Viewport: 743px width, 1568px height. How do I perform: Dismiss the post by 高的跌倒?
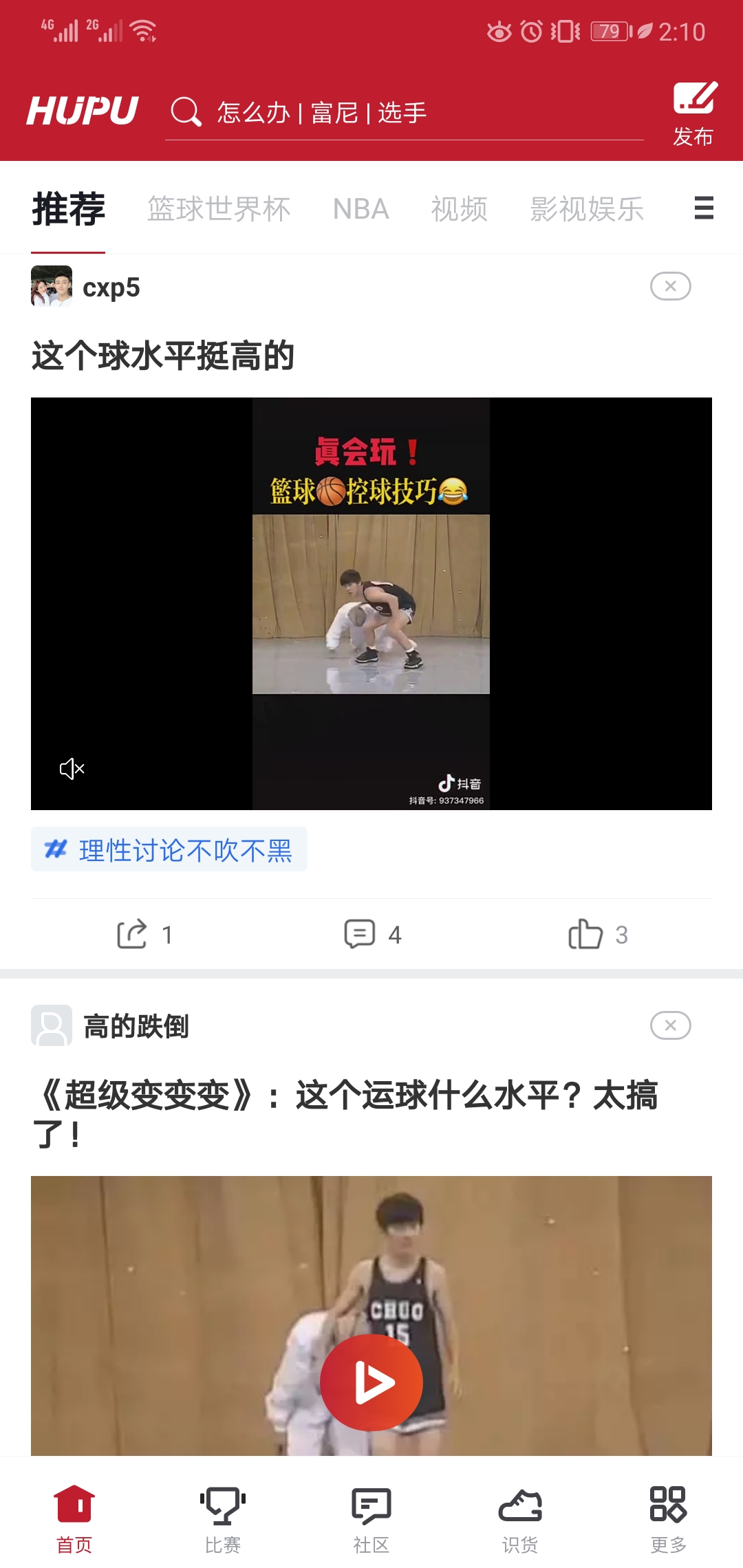point(671,1025)
